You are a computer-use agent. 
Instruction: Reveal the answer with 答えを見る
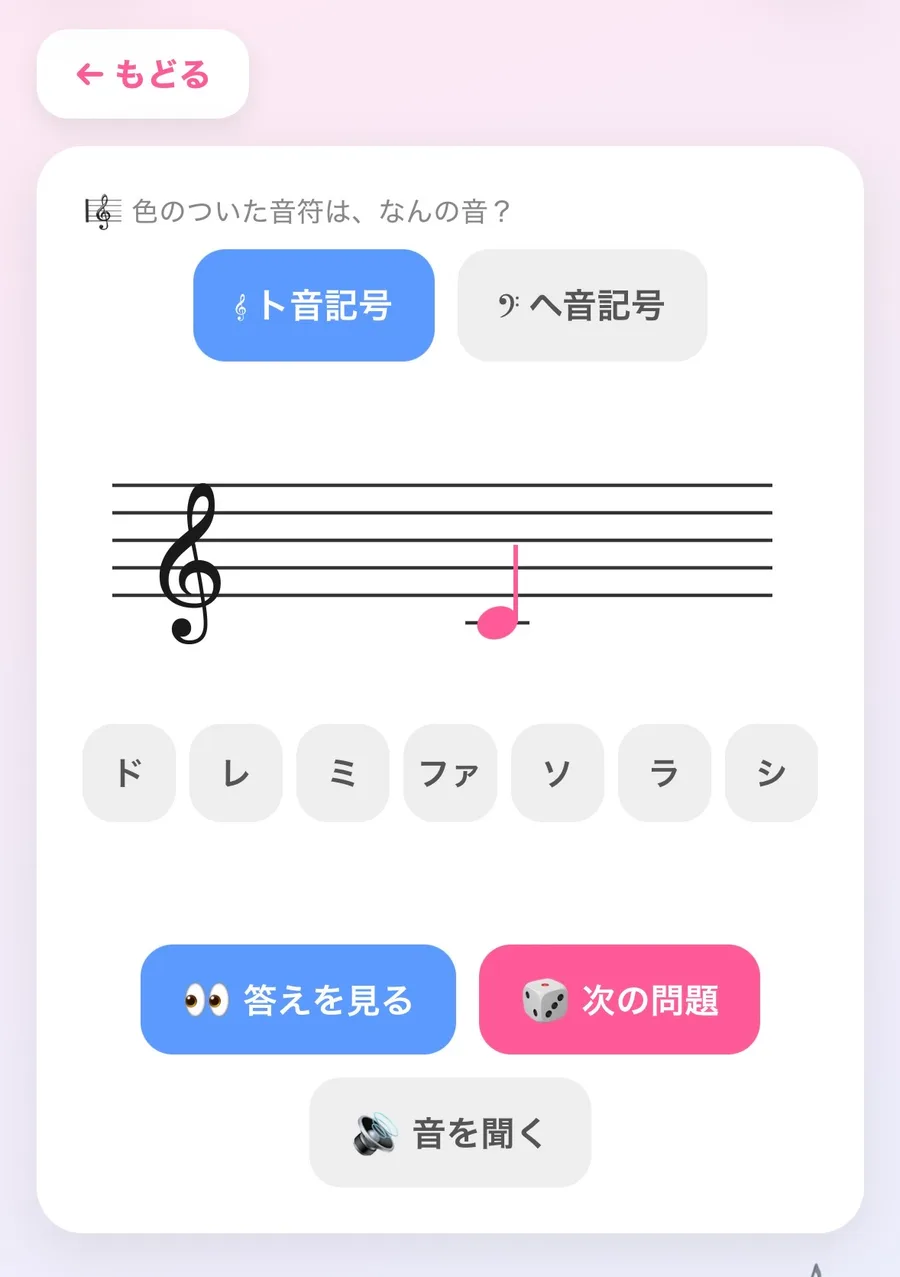(298, 999)
